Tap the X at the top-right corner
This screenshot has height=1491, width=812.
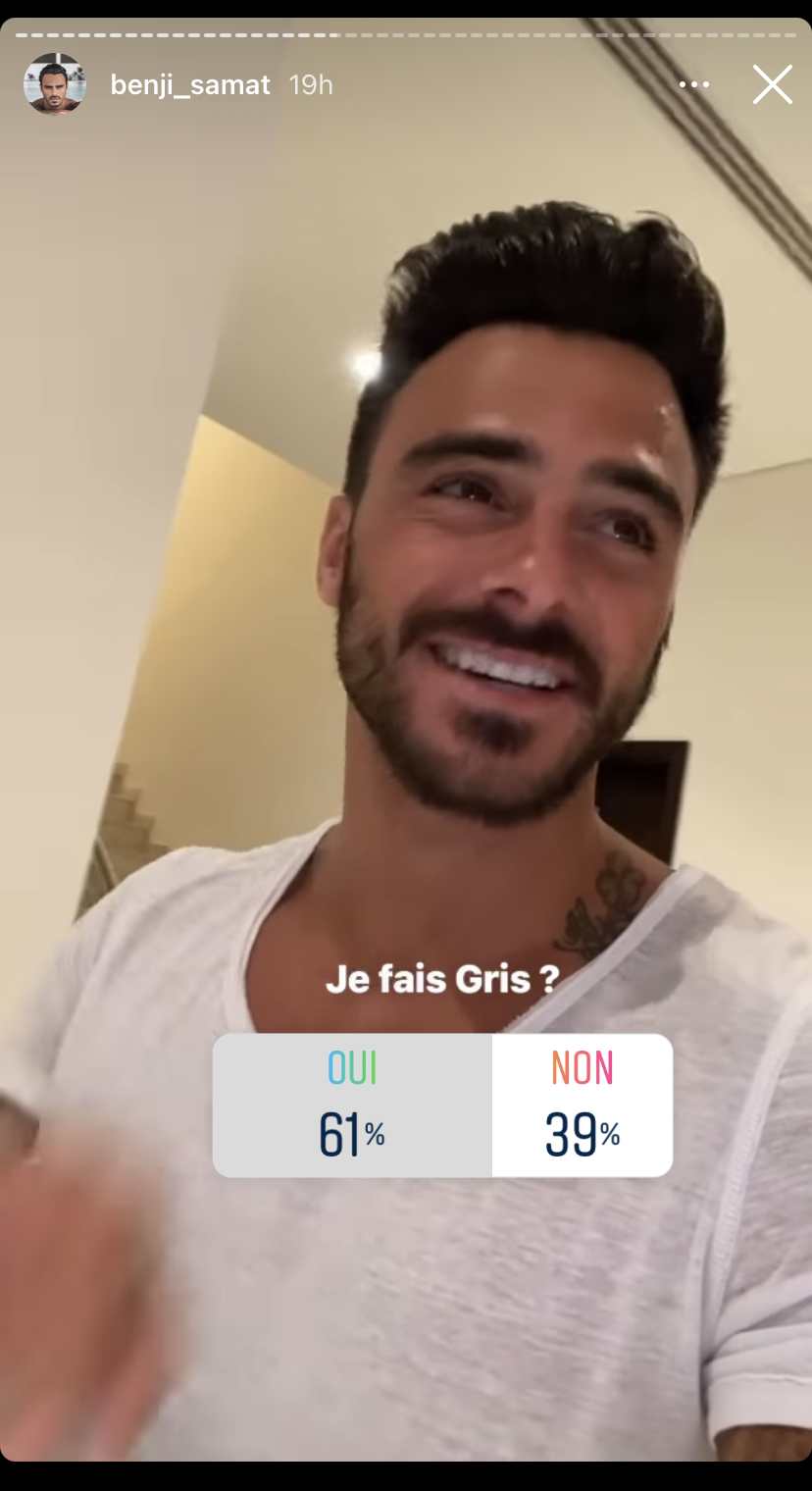pos(772,85)
